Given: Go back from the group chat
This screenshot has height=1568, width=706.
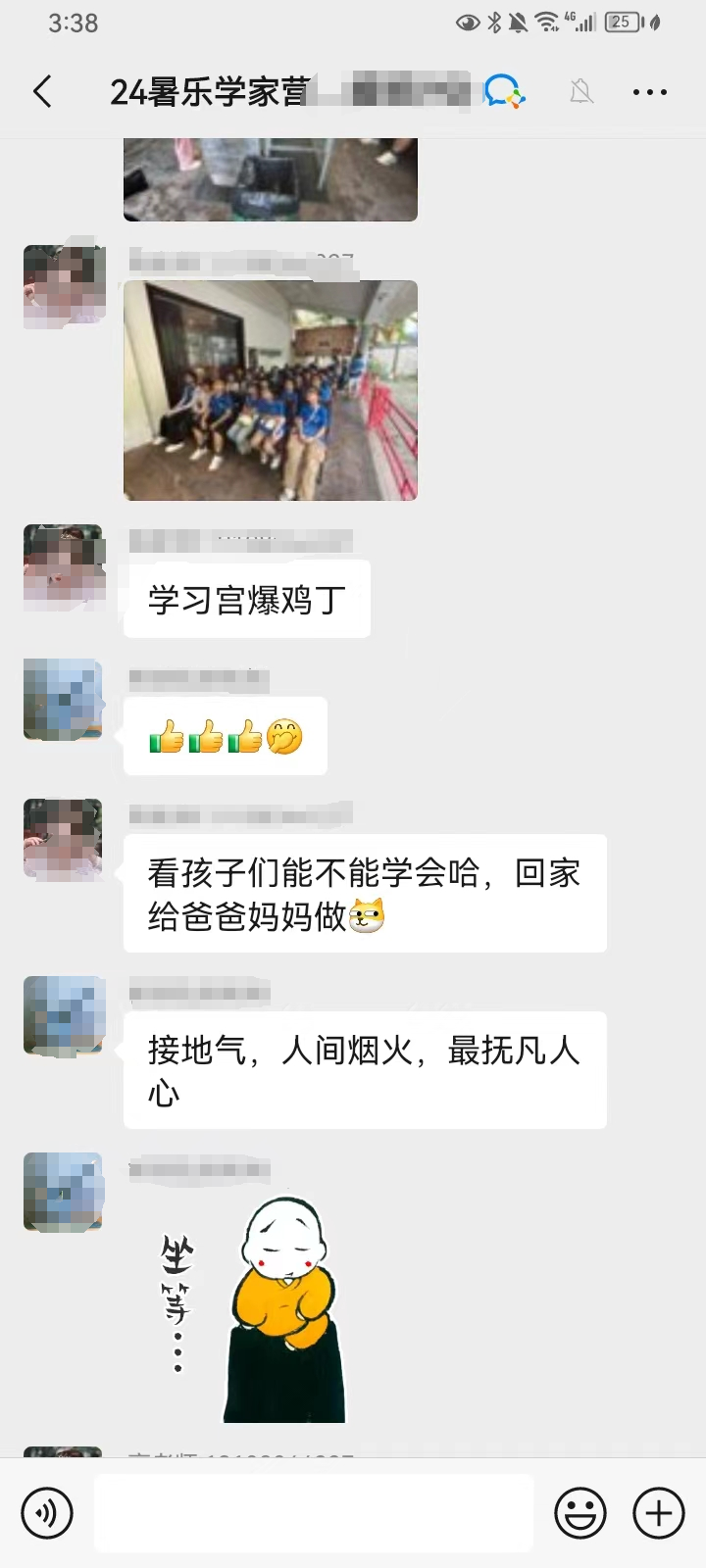Looking at the screenshot, I should coord(42,92).
